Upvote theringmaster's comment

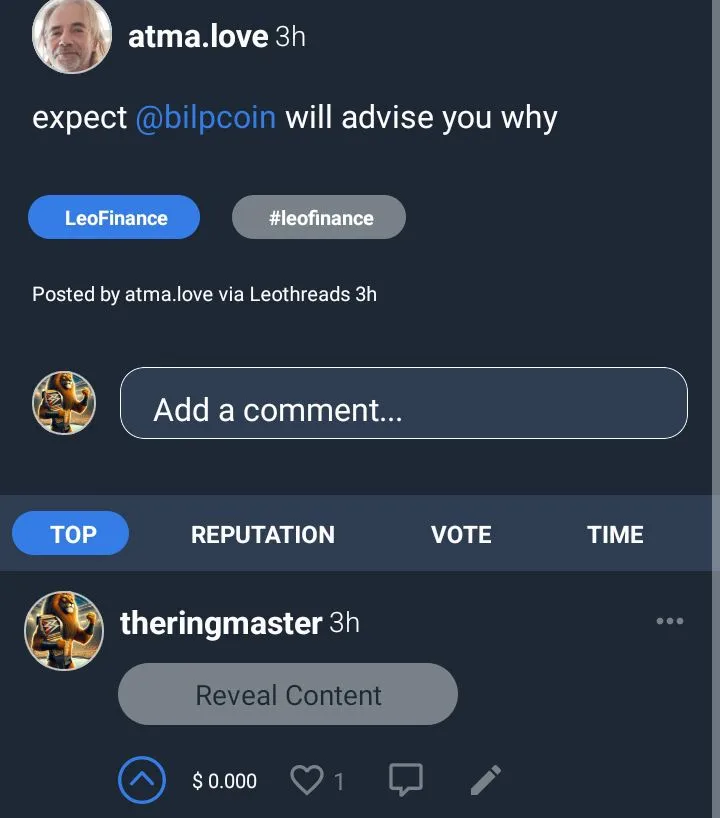click(141, 780)
